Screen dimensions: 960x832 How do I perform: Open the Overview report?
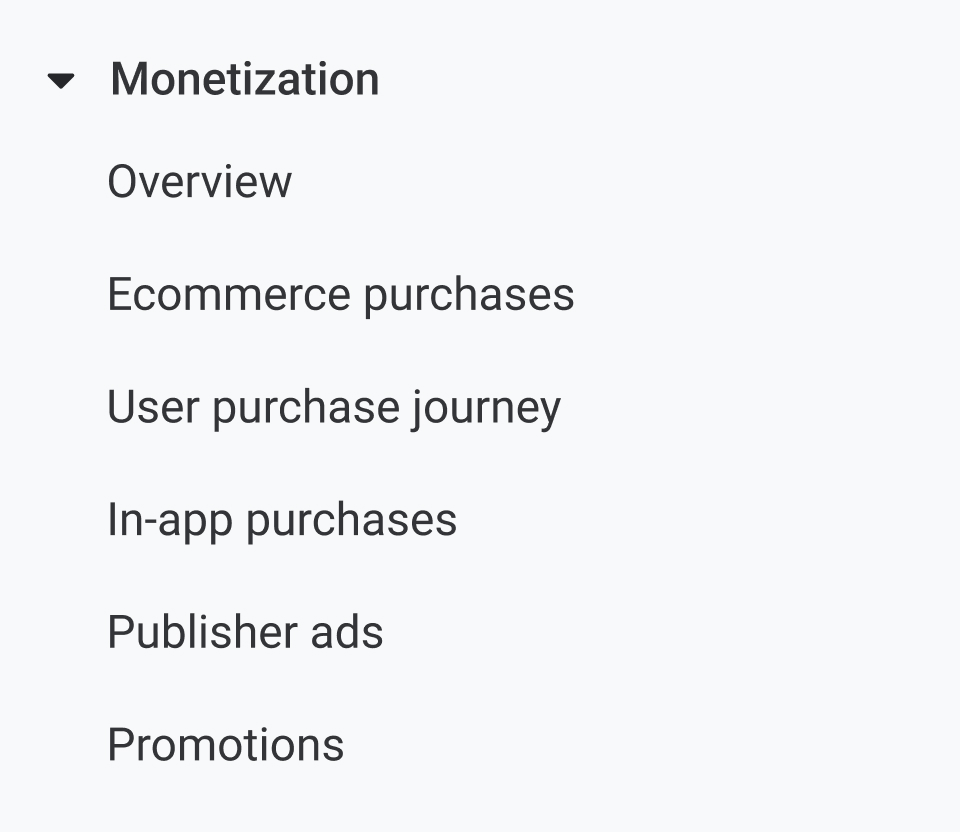tap(199, 182)
